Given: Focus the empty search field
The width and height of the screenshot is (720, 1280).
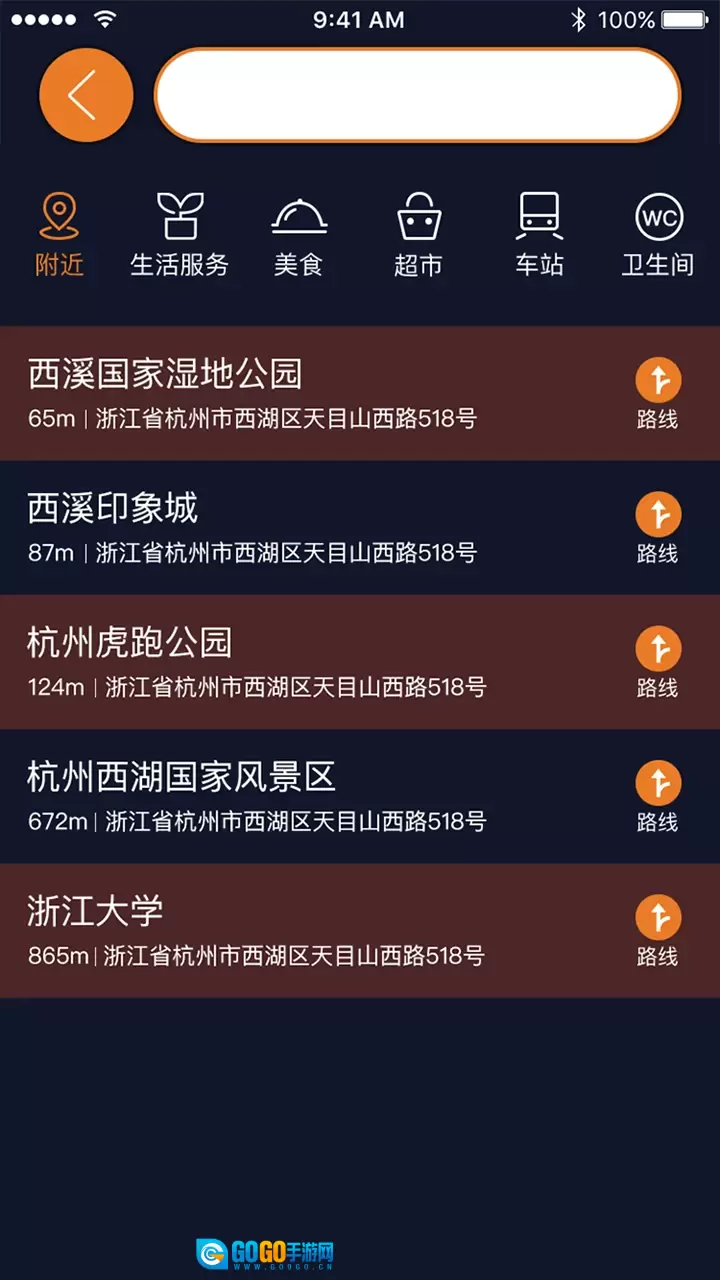Looking at the screenshot, I should tap(417, 95).
